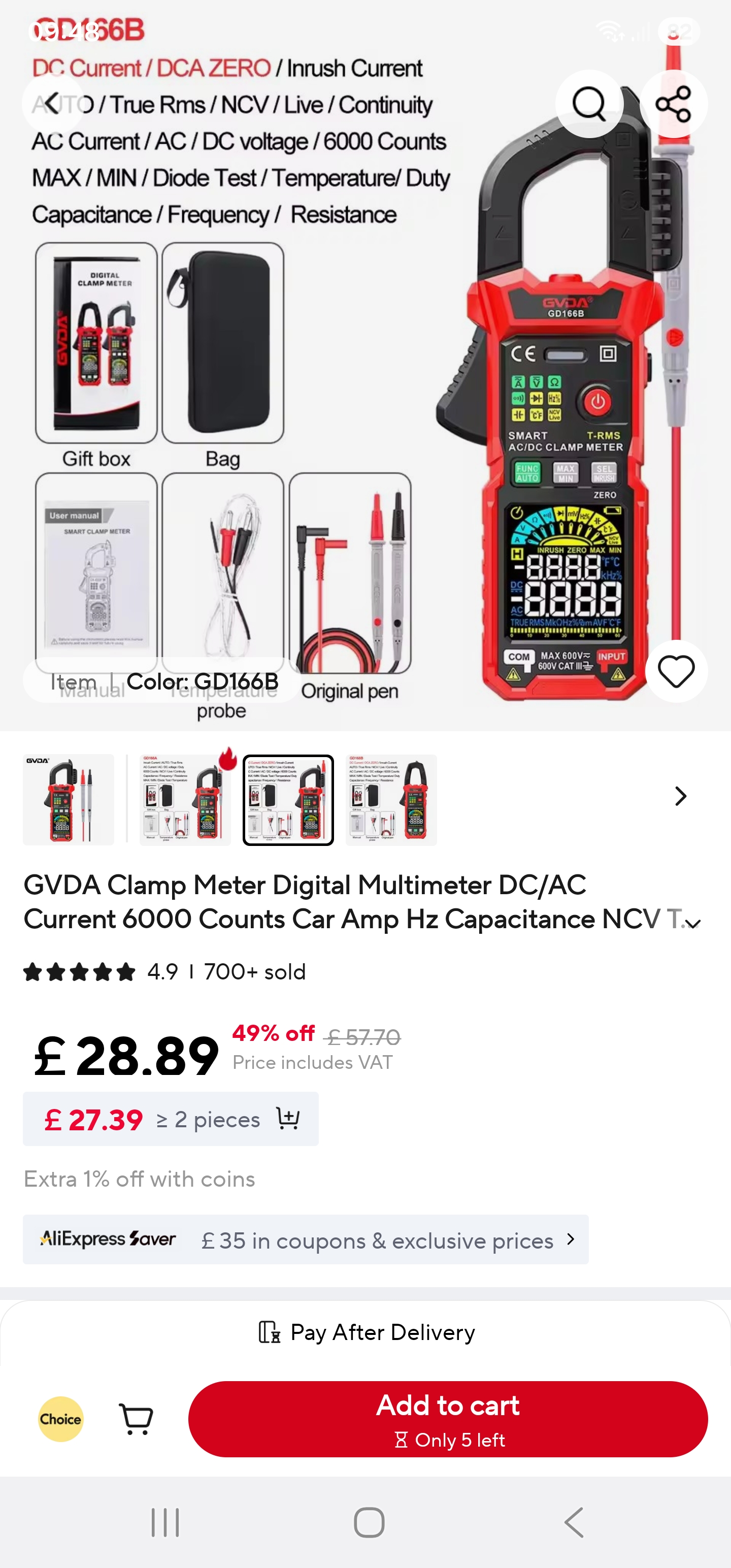731x1568 pixels.
Task: Tap the system home button
Action: (369, 1522)
